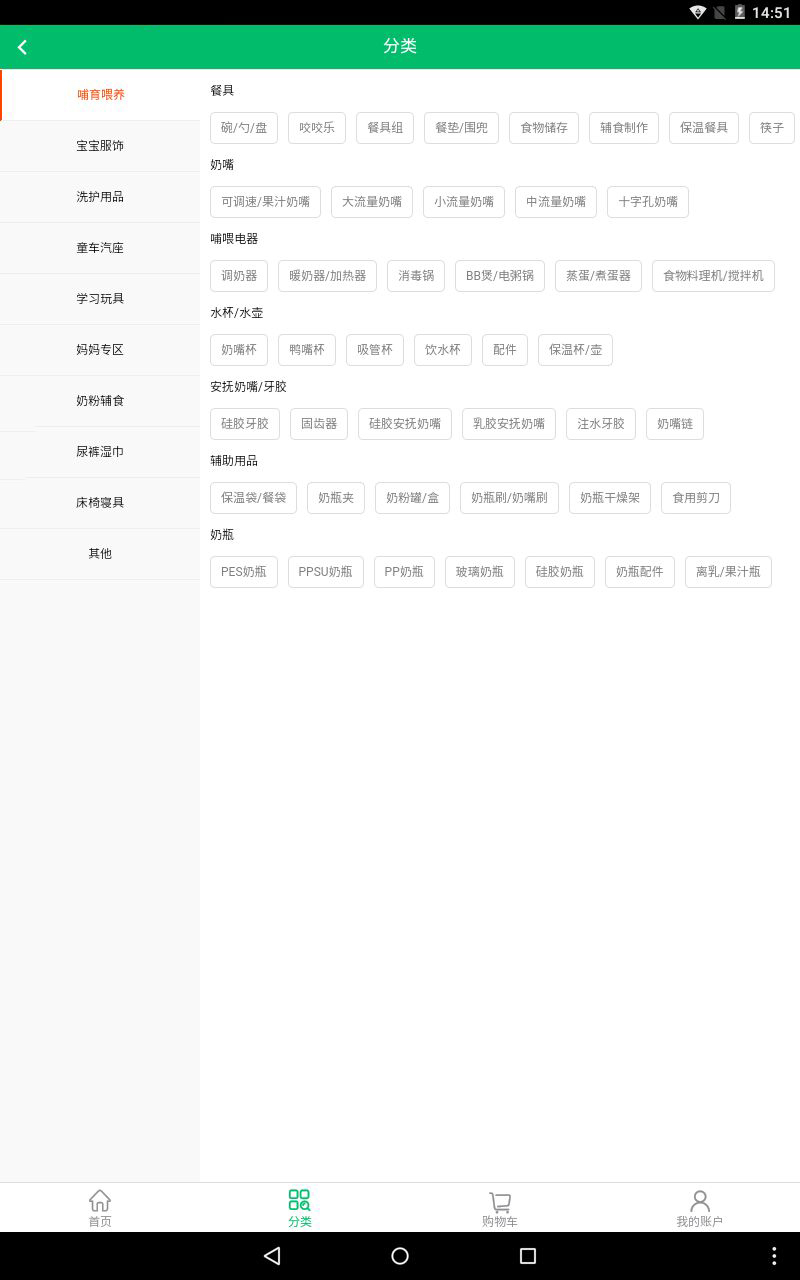800x1280 pixels.
Task: Choose the 学习玩具 category
Action: tap(100, 299)
